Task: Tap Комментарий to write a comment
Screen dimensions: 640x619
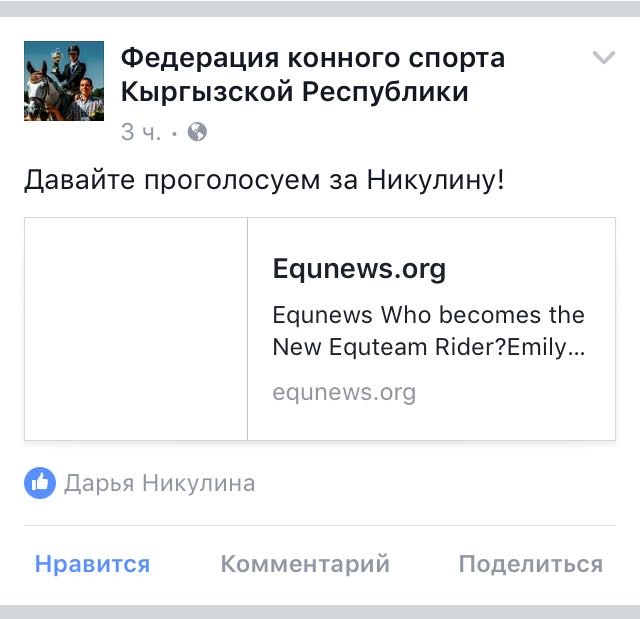Action: tap(305, 564)
